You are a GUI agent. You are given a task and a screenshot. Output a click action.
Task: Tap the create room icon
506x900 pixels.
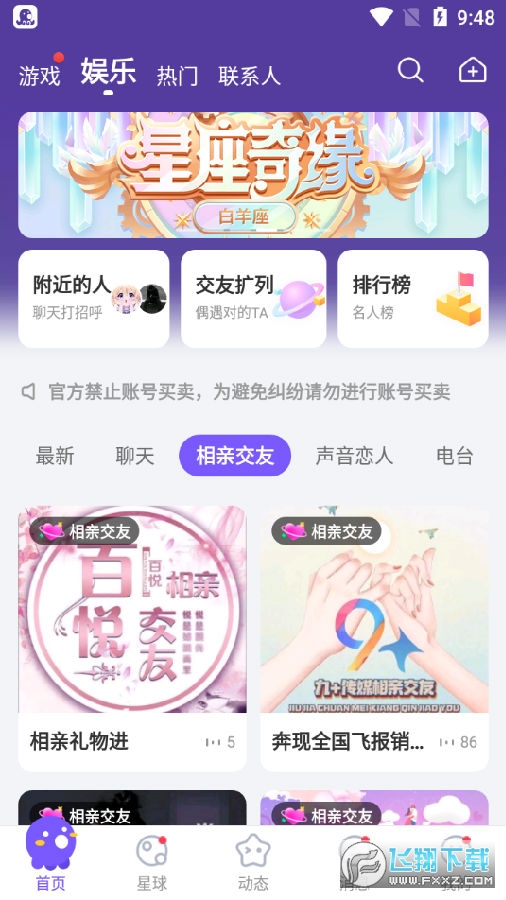473,71
